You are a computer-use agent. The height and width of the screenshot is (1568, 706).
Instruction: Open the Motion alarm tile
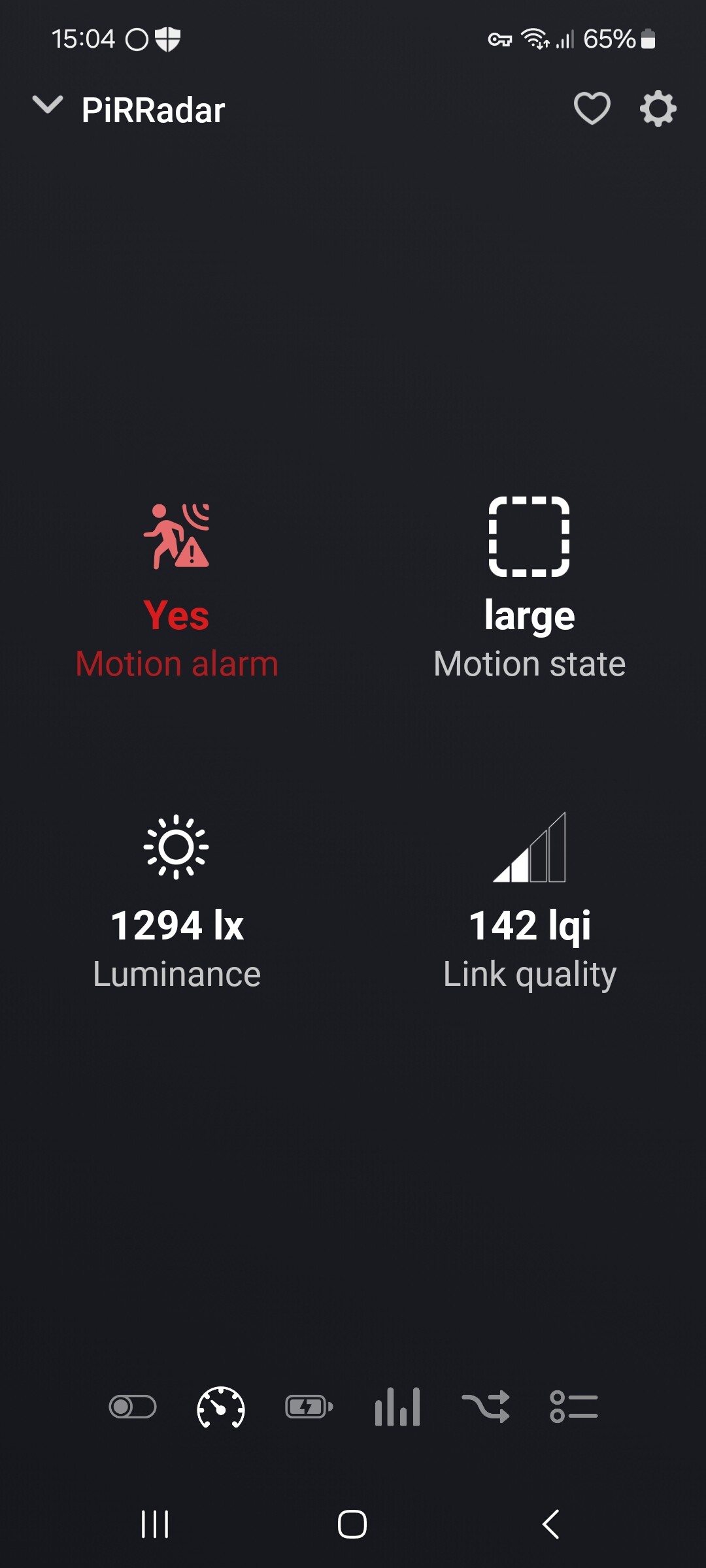coord(176,591)
